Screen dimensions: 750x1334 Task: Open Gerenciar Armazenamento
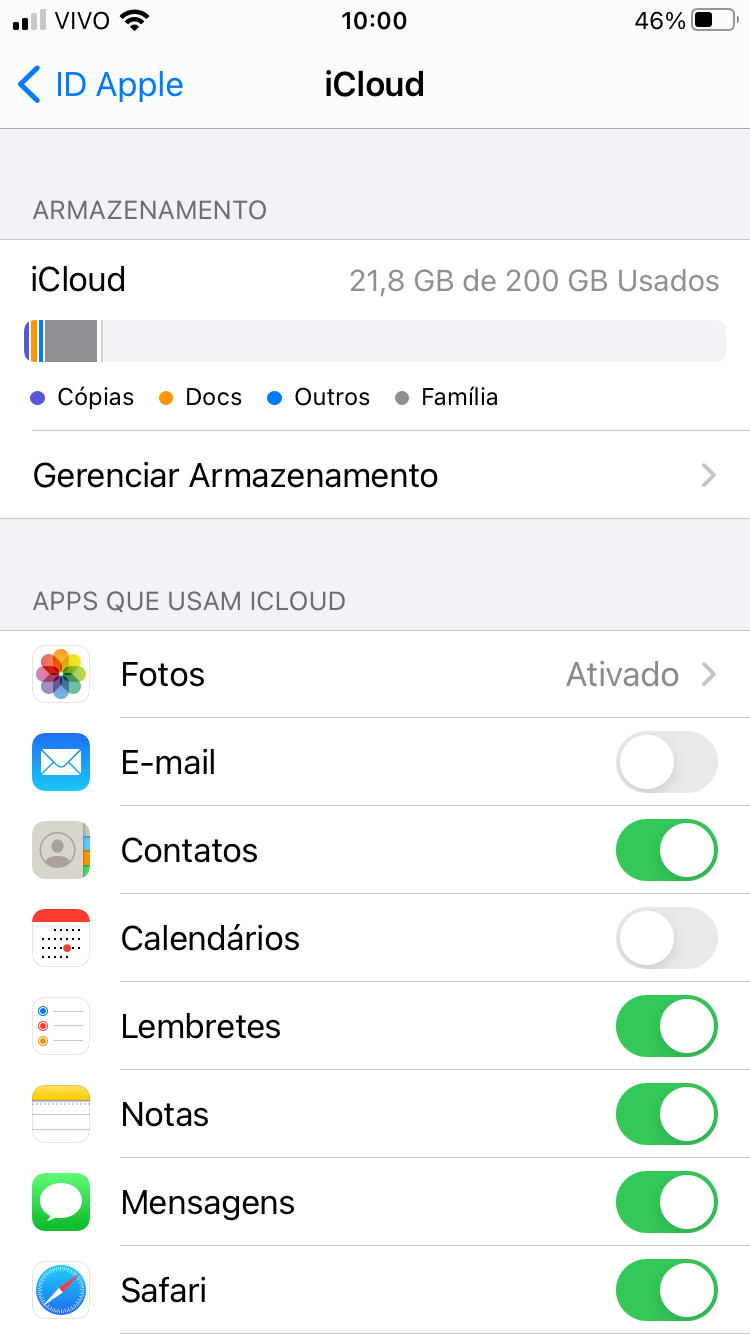(374, 475)
